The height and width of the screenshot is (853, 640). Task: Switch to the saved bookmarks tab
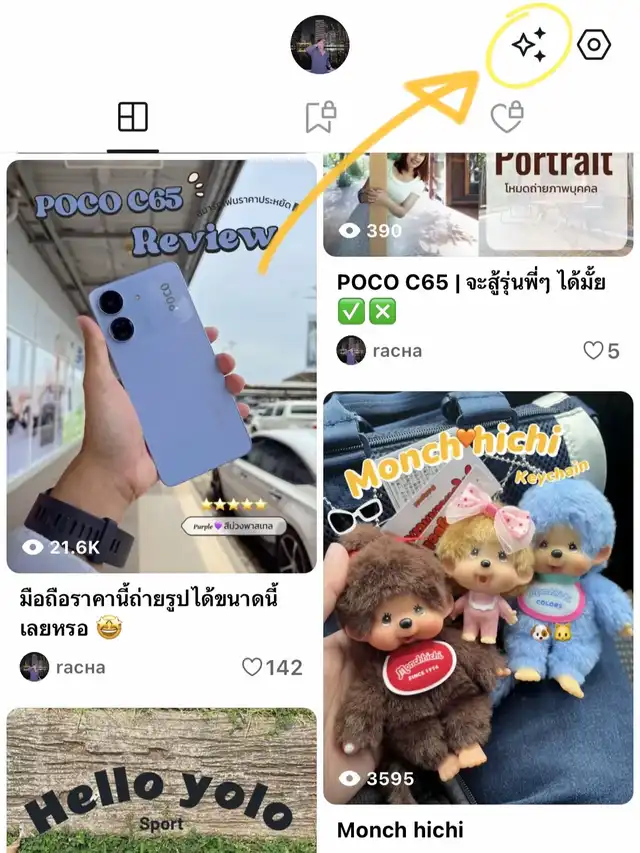[320, 118]
